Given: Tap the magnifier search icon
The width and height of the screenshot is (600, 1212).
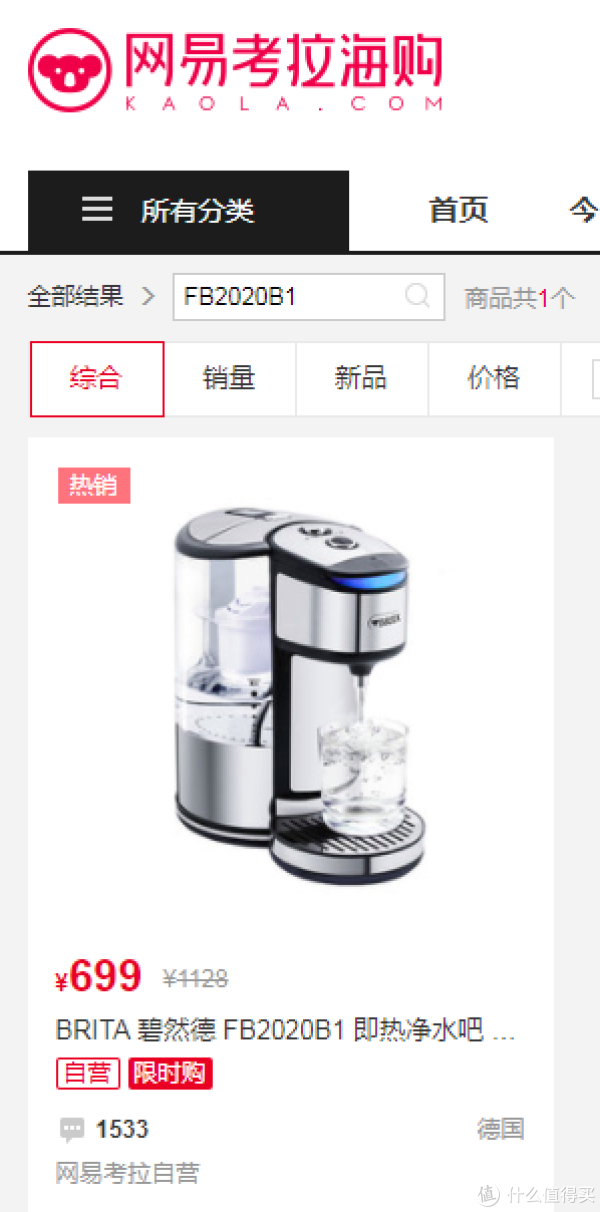Looking at the screenshot, I should pyautogui.click(x=418, y=296).
